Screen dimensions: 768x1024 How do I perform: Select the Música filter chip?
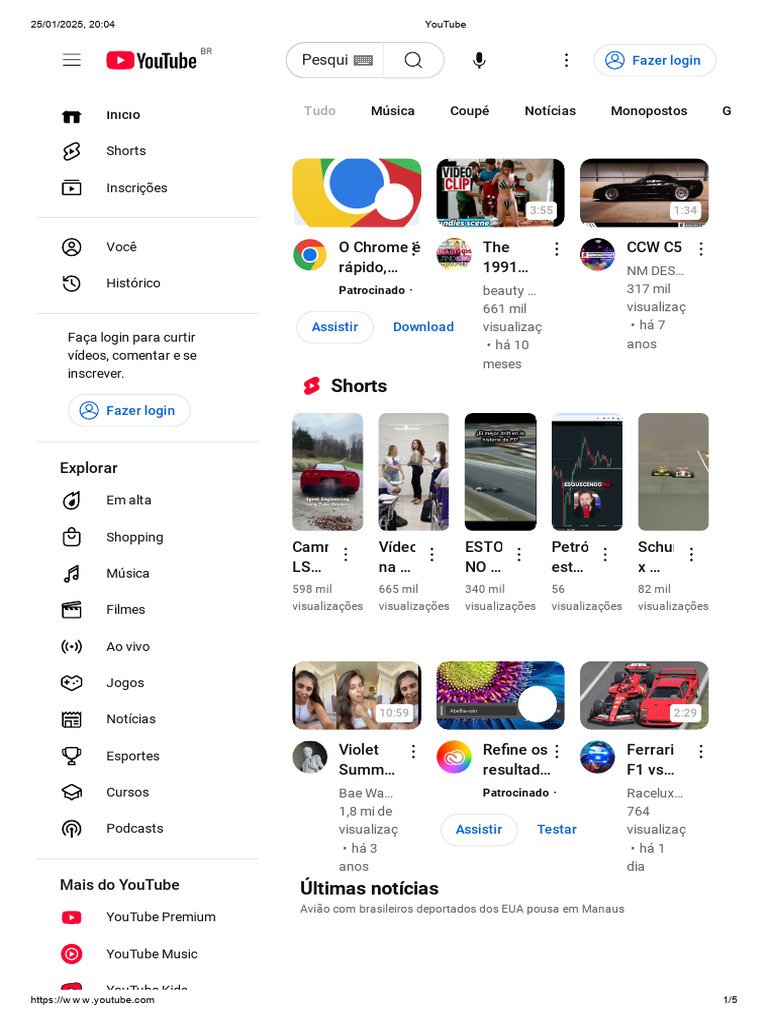[x=392, y=111]
